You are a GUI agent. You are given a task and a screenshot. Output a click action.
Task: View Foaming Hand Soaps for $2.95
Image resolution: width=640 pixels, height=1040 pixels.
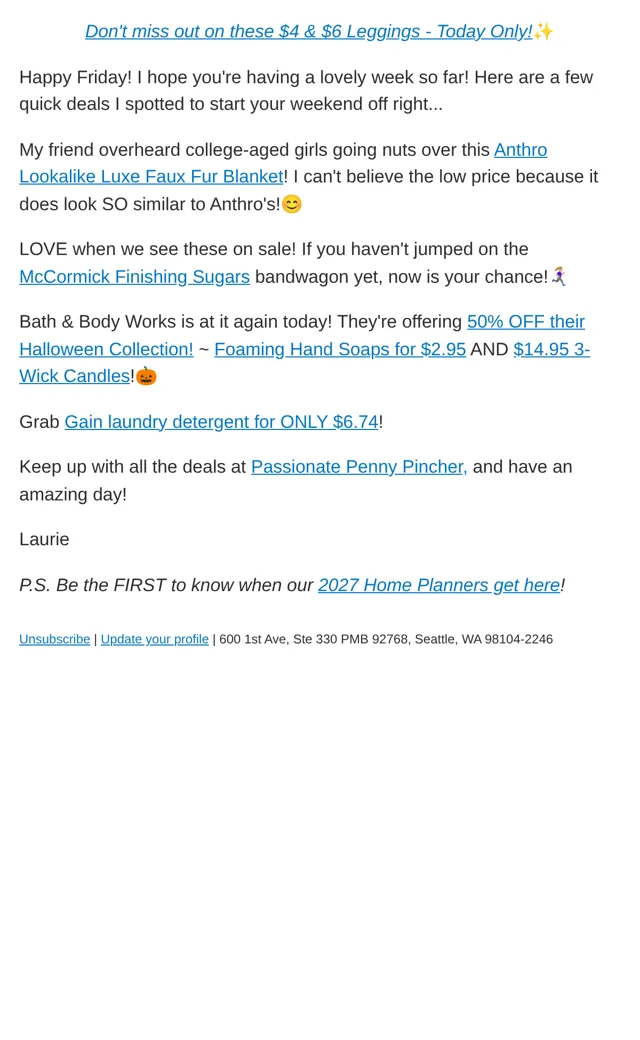click(340, 349)
